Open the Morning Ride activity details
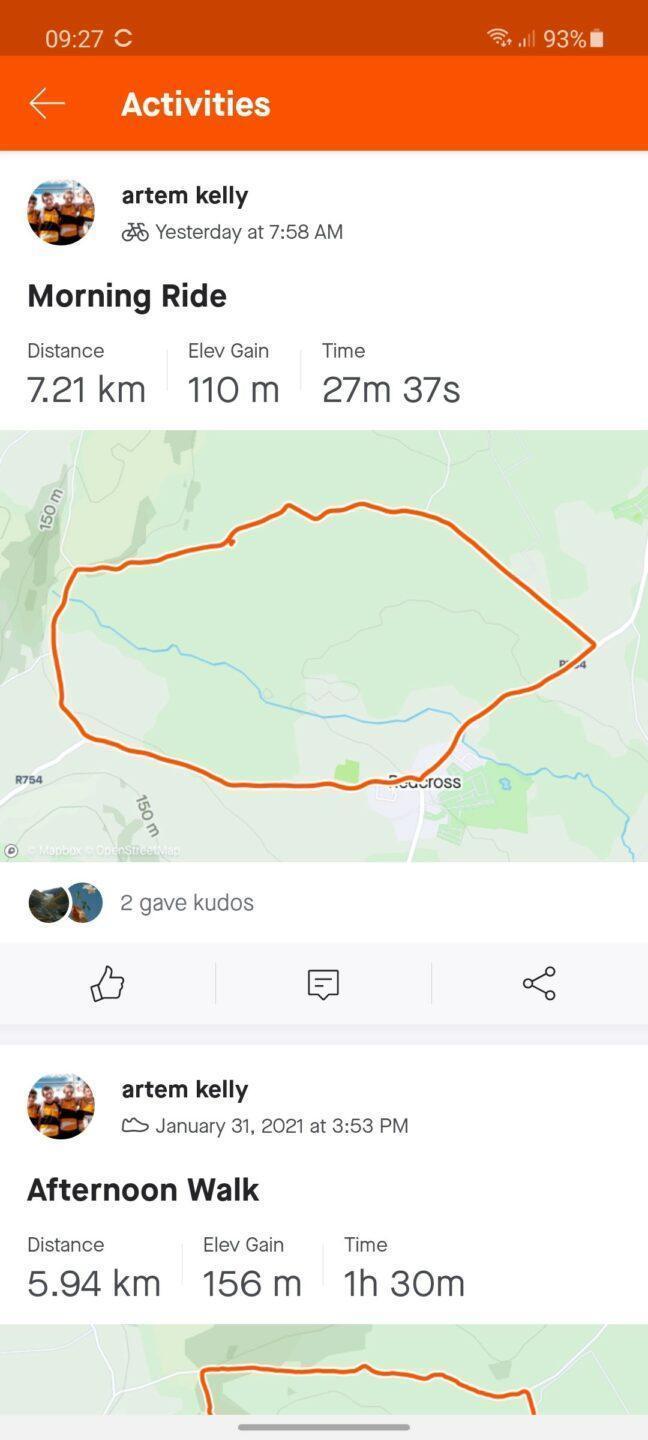This screenshot has width=648, height=1440. coord(127,296)
